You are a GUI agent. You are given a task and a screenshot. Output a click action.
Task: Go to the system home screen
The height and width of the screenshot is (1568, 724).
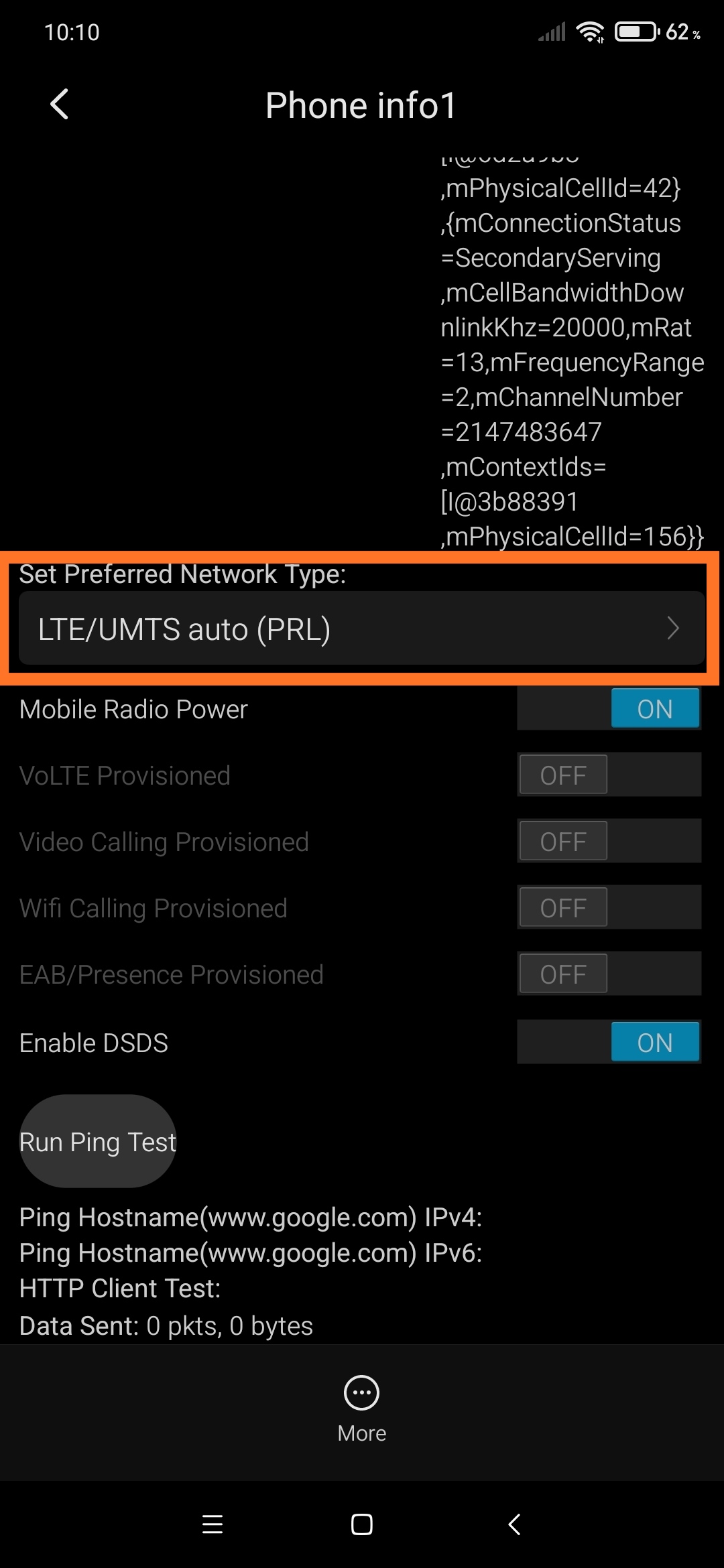click(362, 1524)
